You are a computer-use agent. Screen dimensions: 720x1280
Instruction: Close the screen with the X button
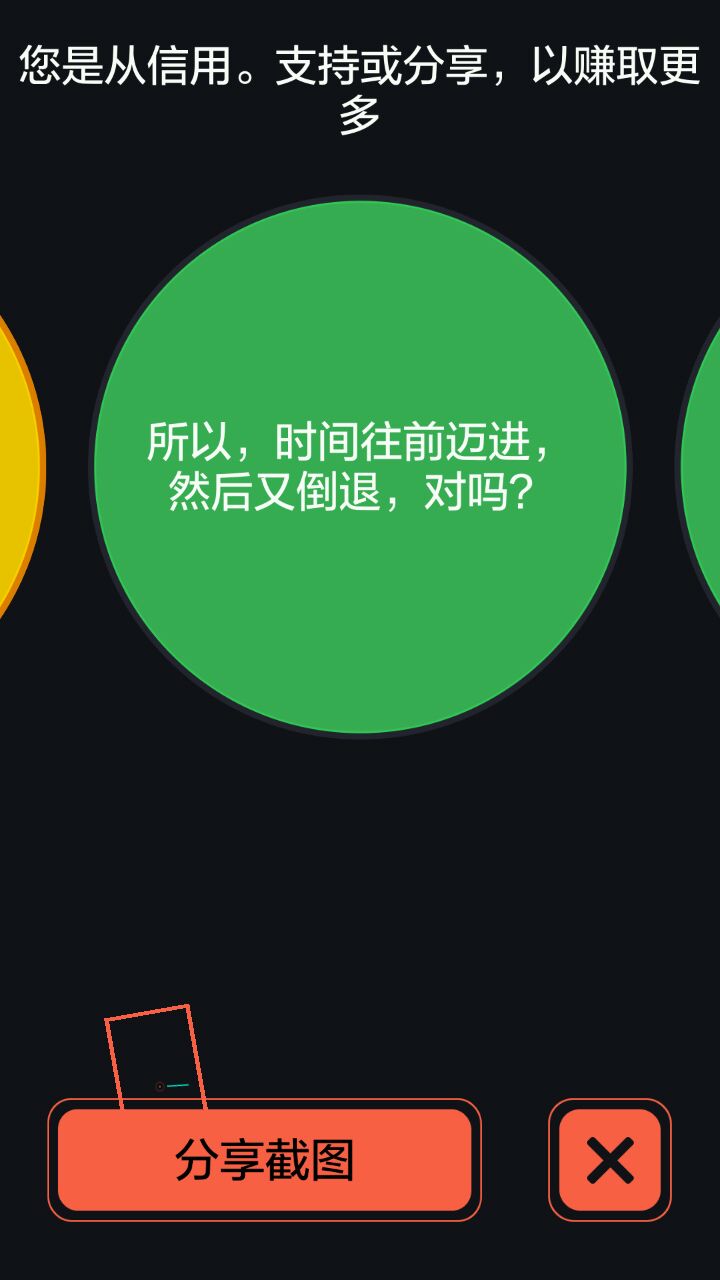click(x=610, y=1160)
